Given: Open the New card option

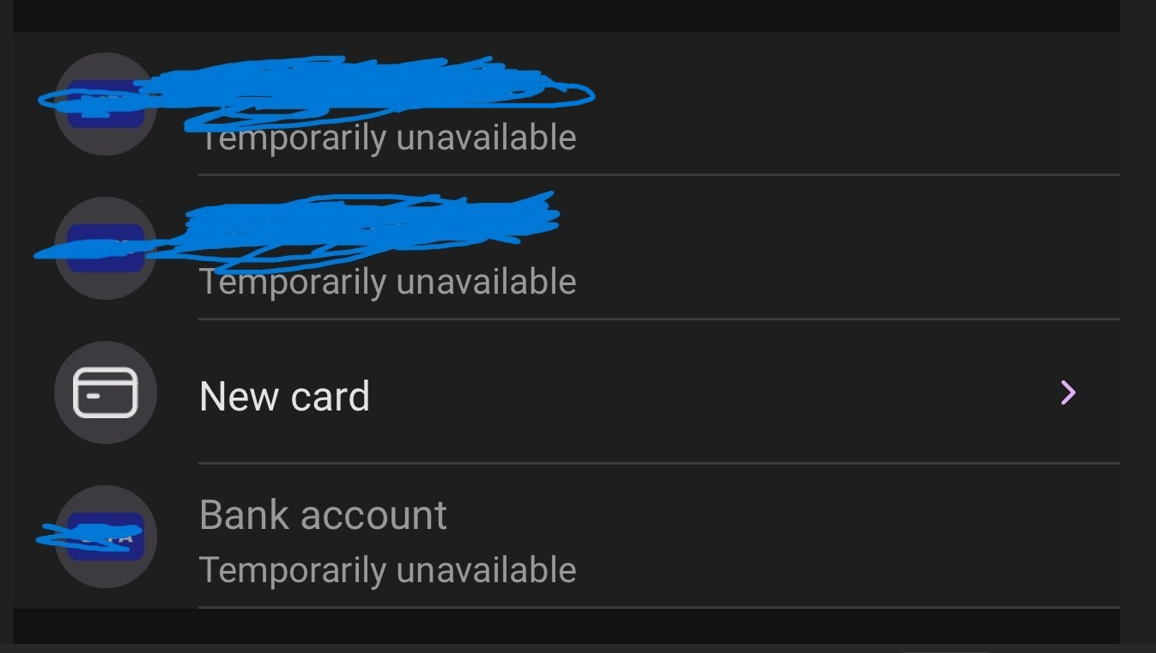Looking at the screenshot, I should 285,396.
